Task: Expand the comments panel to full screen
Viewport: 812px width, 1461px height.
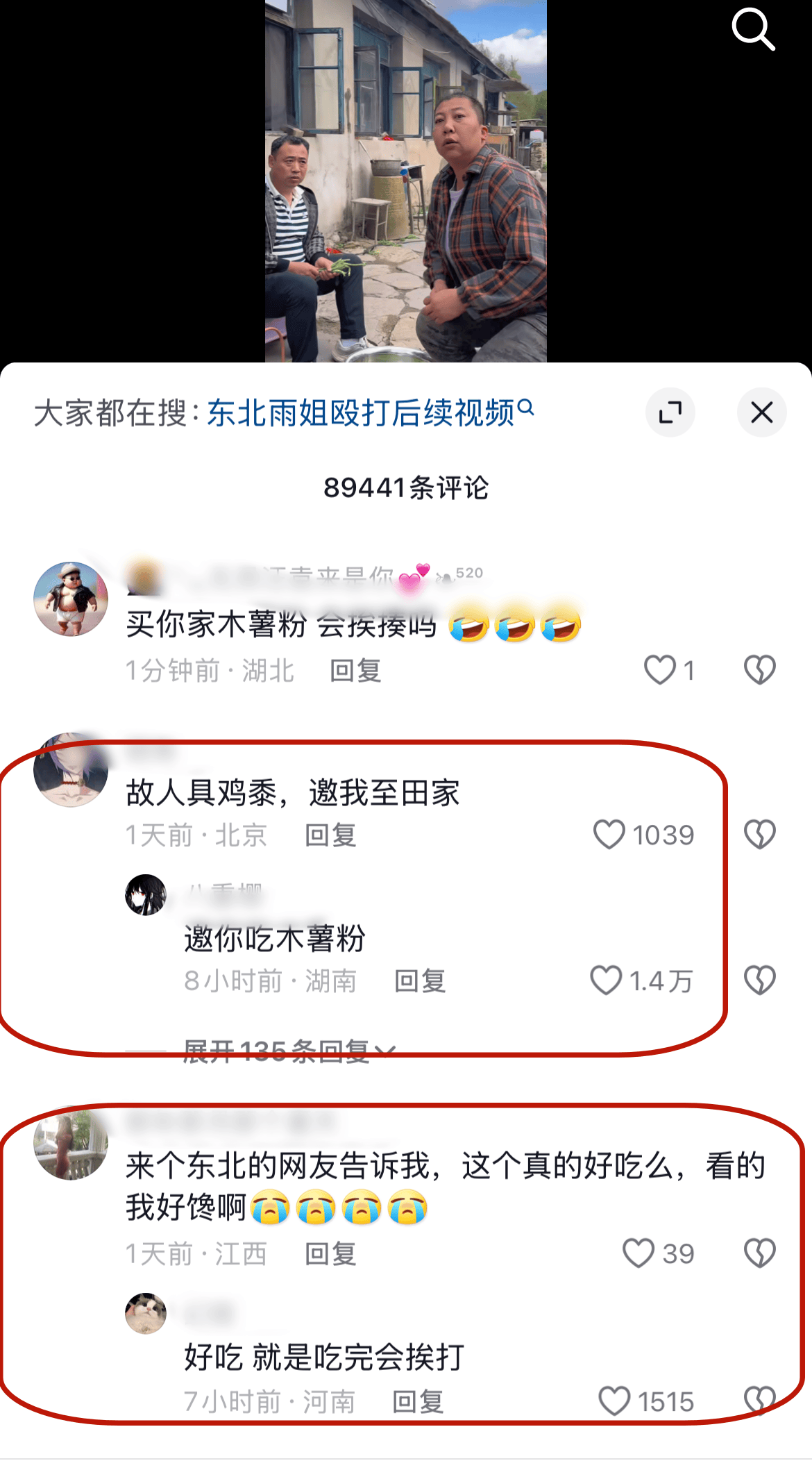Action: [670, 412]
